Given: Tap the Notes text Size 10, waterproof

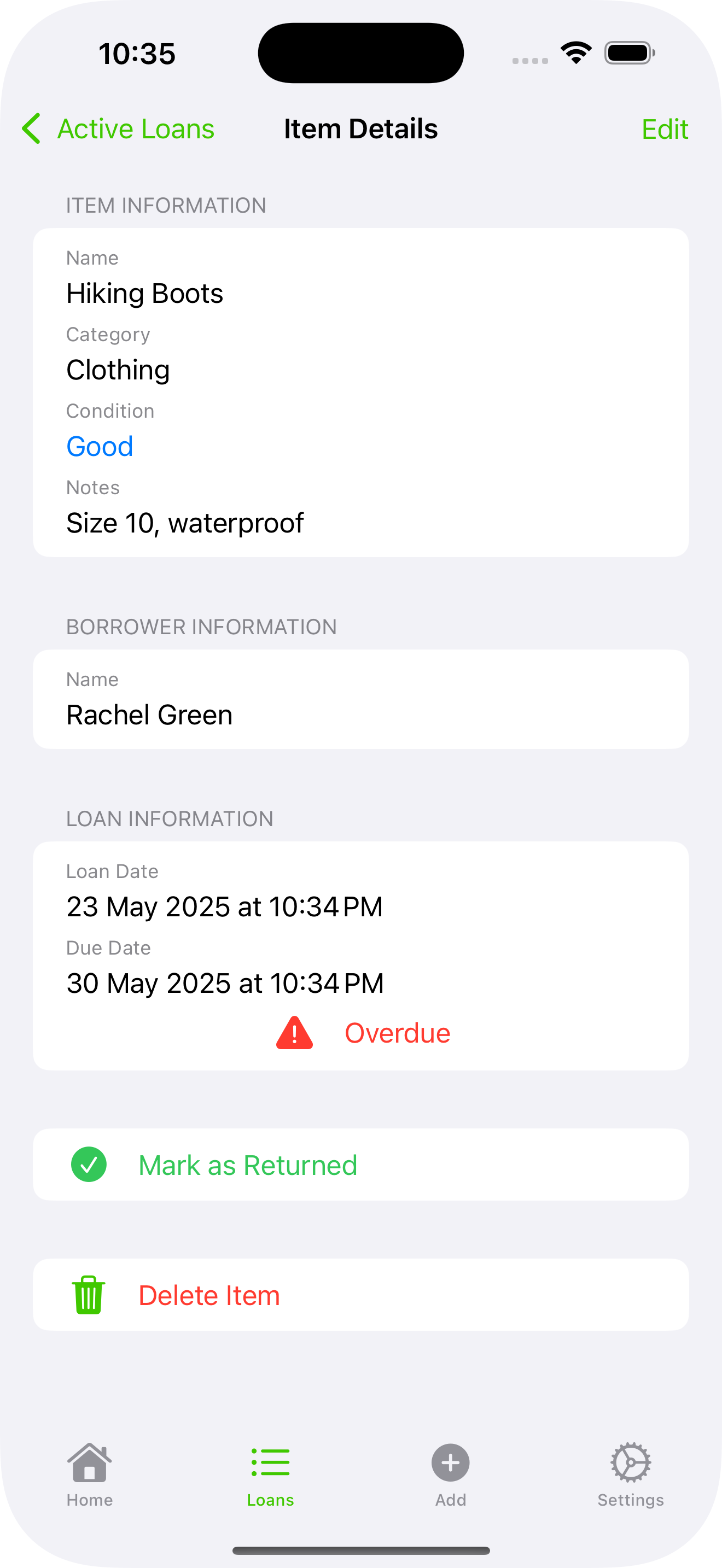Looking at the screenshot, I should (x=185, y=522).
